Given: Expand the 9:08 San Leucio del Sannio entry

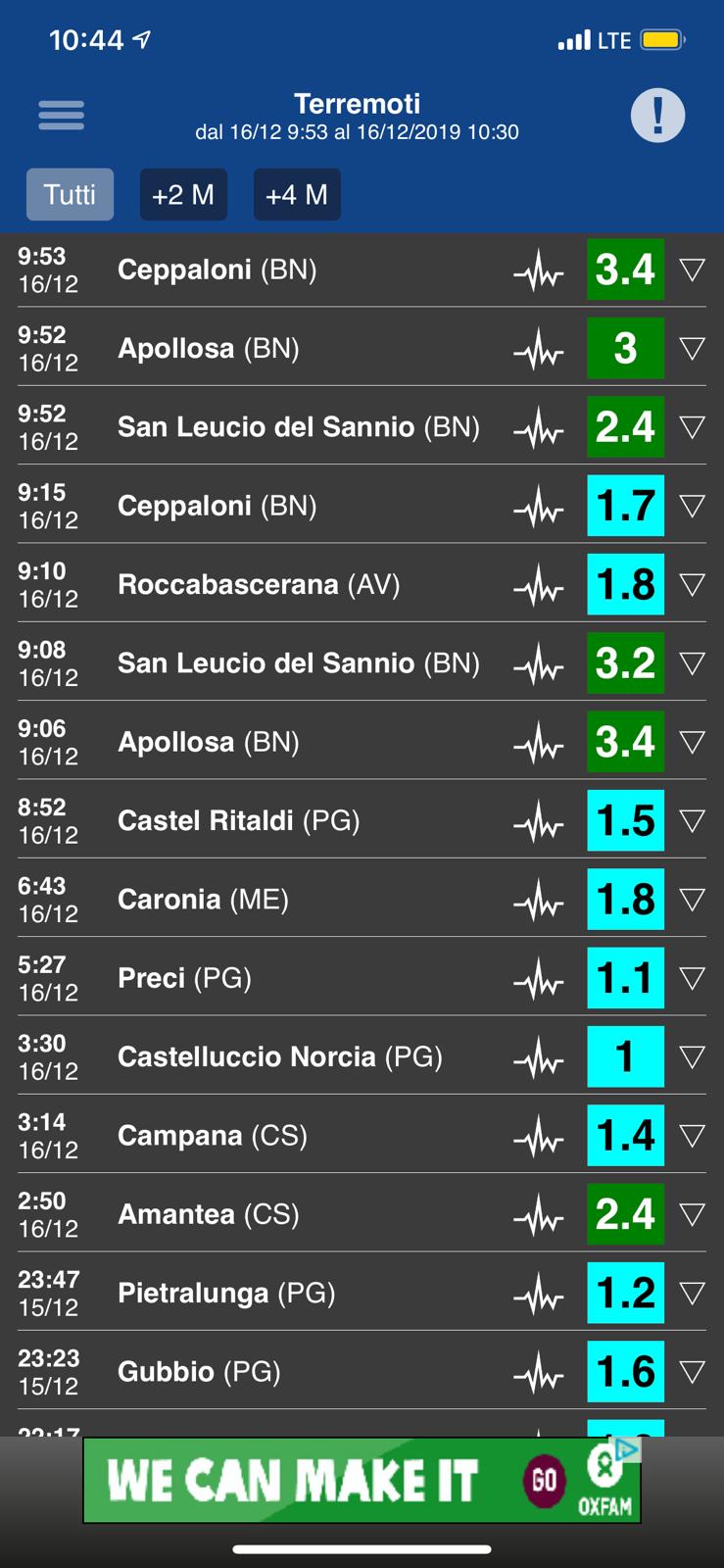Looking at the screenshot, I should click(x=693, y=663).
